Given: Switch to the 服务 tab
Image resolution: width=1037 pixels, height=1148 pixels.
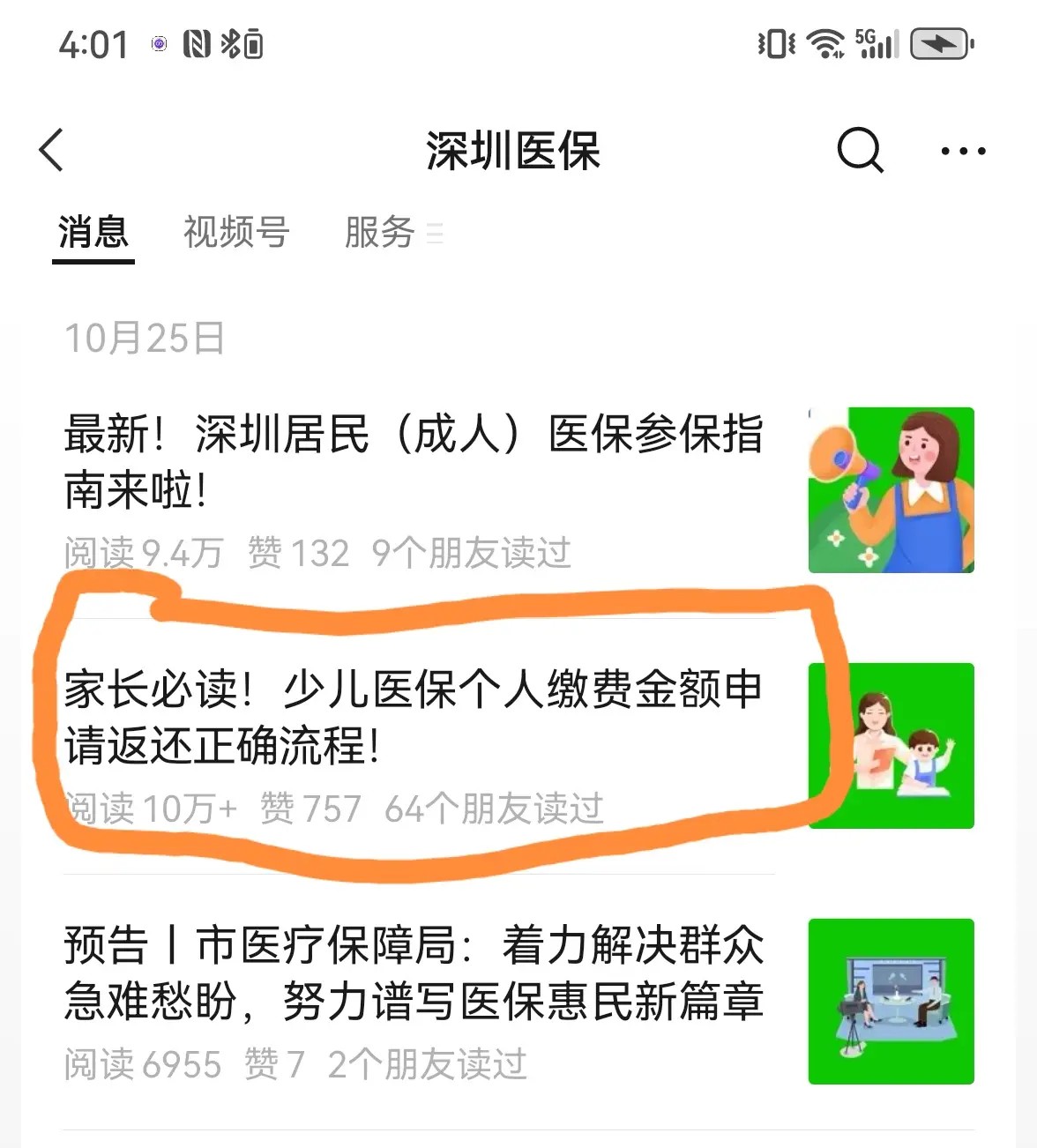Looking at the screenshot, I should click(x=381, y=233).
